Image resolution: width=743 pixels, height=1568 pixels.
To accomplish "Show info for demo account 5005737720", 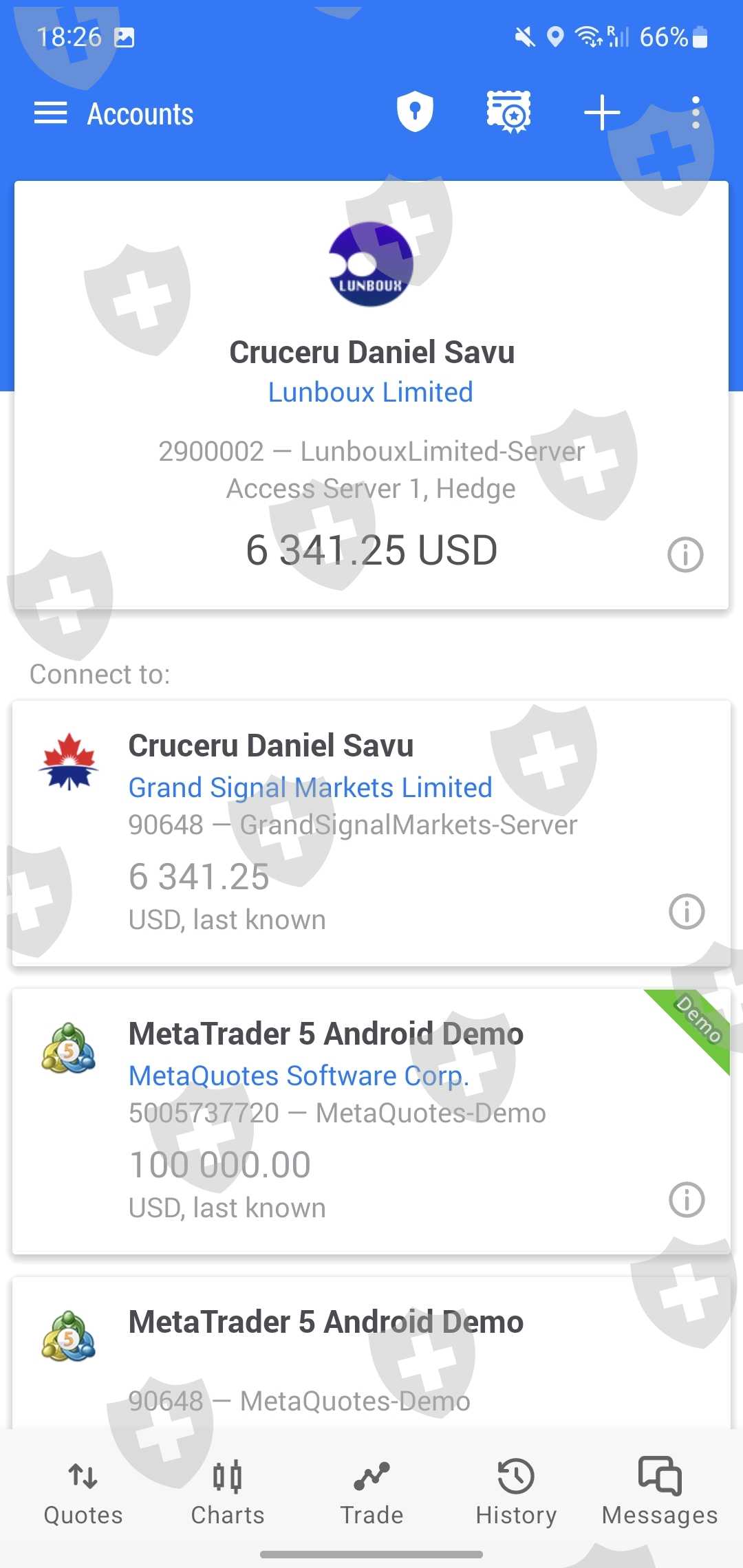I will click(x=687, y=1199).
